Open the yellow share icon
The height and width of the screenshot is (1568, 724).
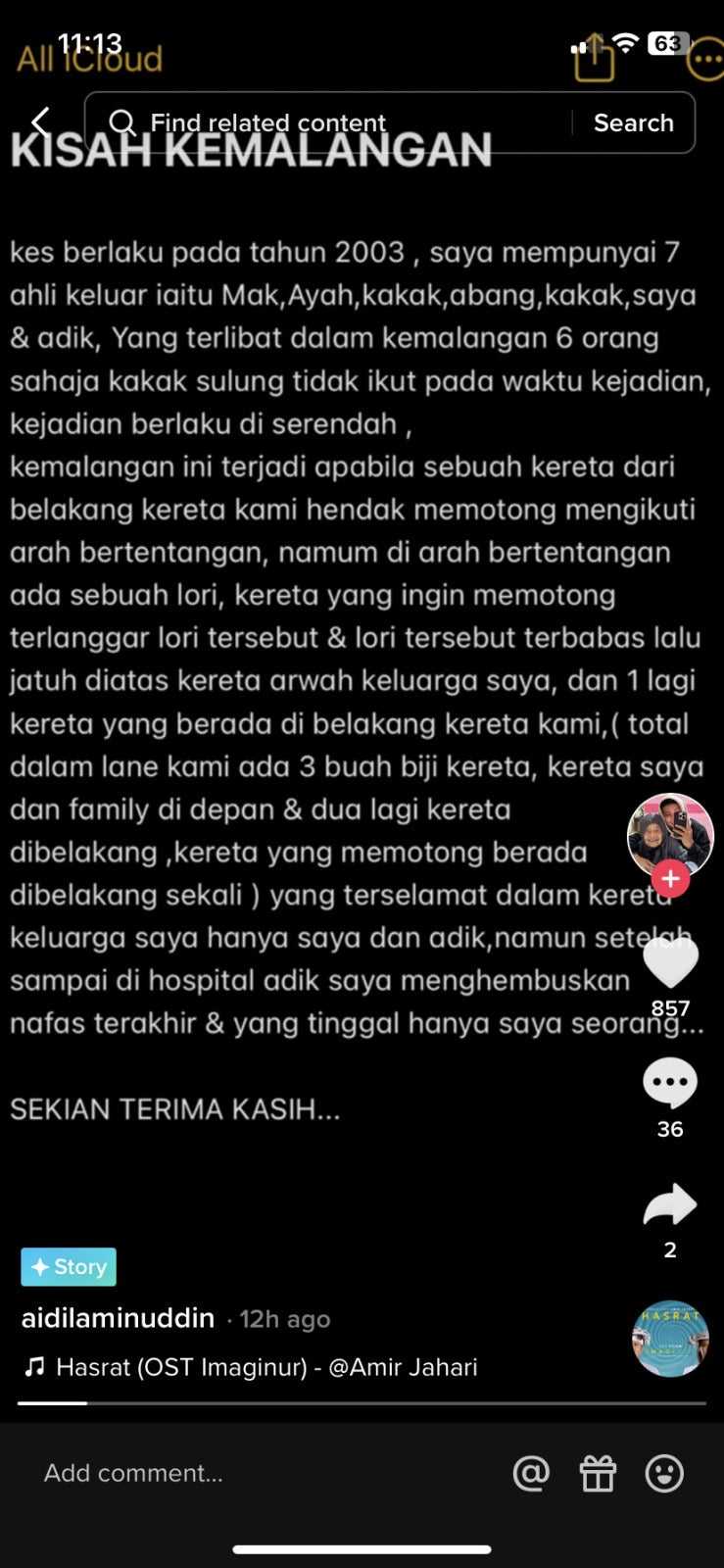593,60
